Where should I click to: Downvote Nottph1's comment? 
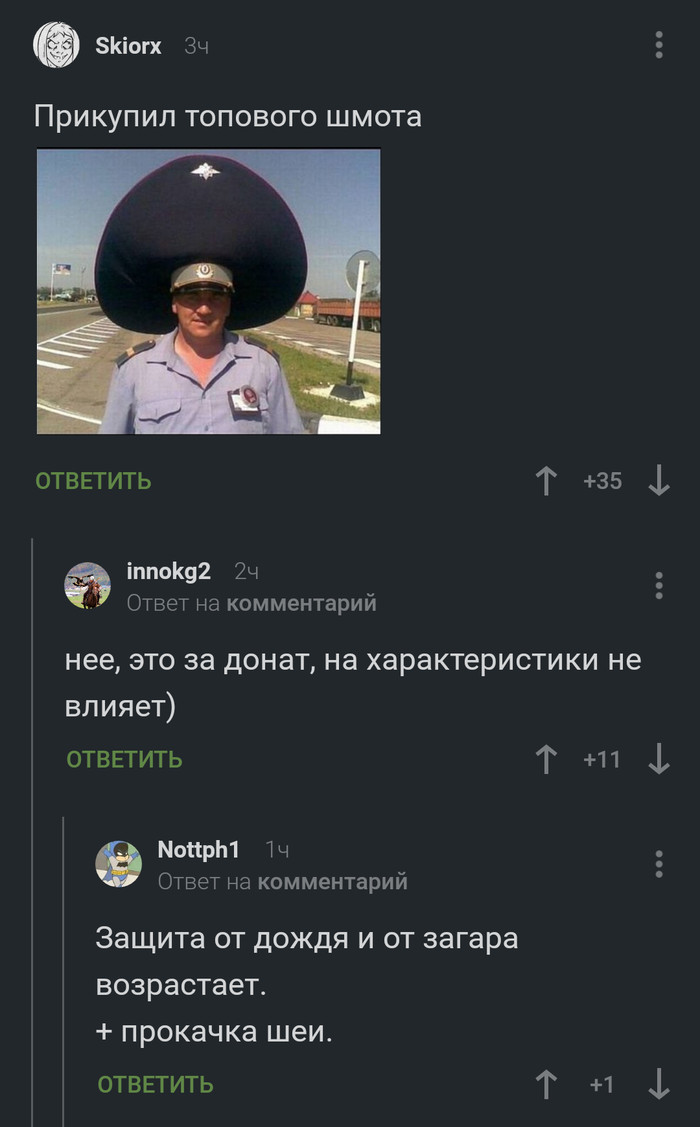(658, 1084)
